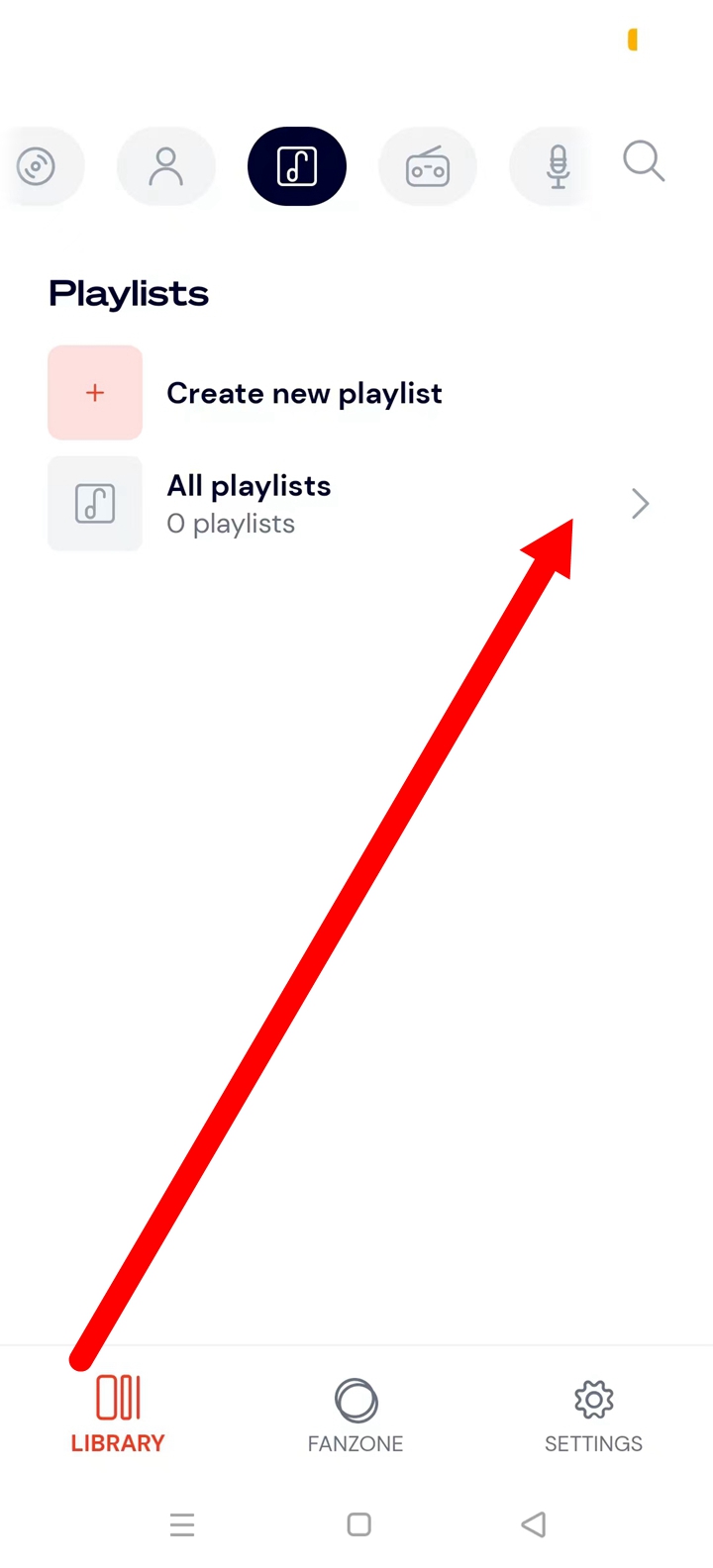Switch to the albums disc filter
Image resolution: width=713 pixels, height=1568 pixels.
(x=38, y=166)
